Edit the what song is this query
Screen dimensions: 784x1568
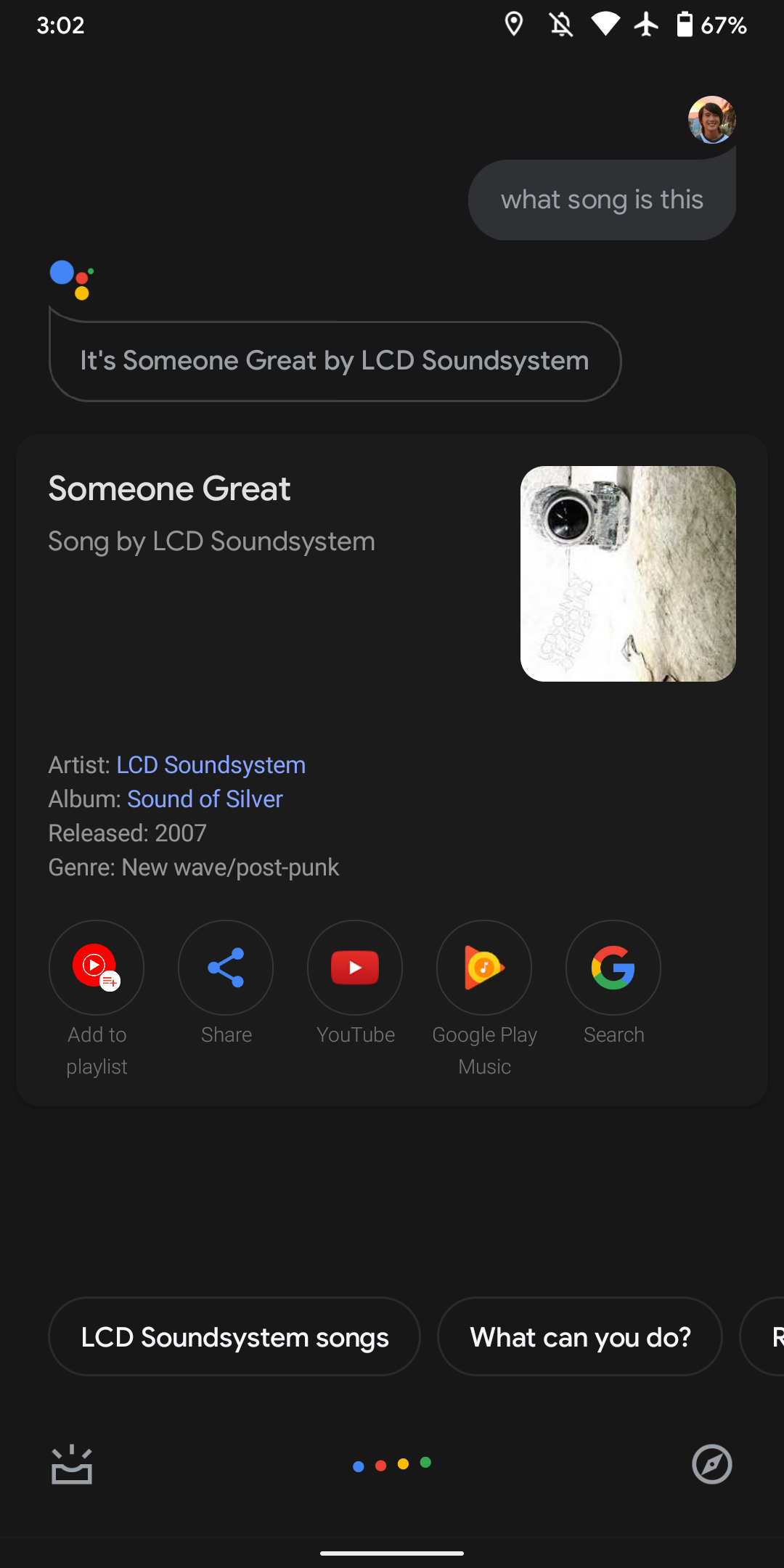pyautogui.click(x=602, y=200)
